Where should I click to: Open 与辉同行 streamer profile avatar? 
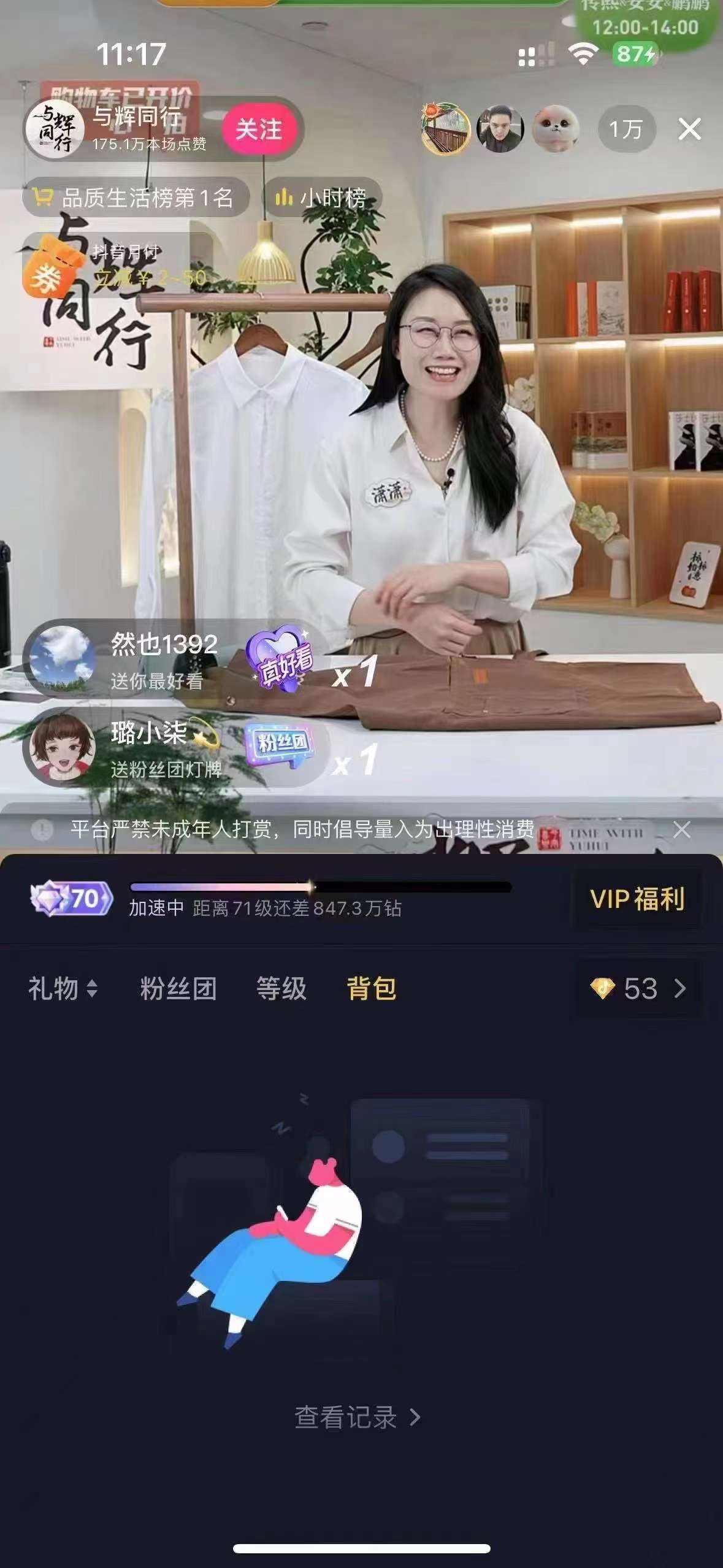coord(56,129)
